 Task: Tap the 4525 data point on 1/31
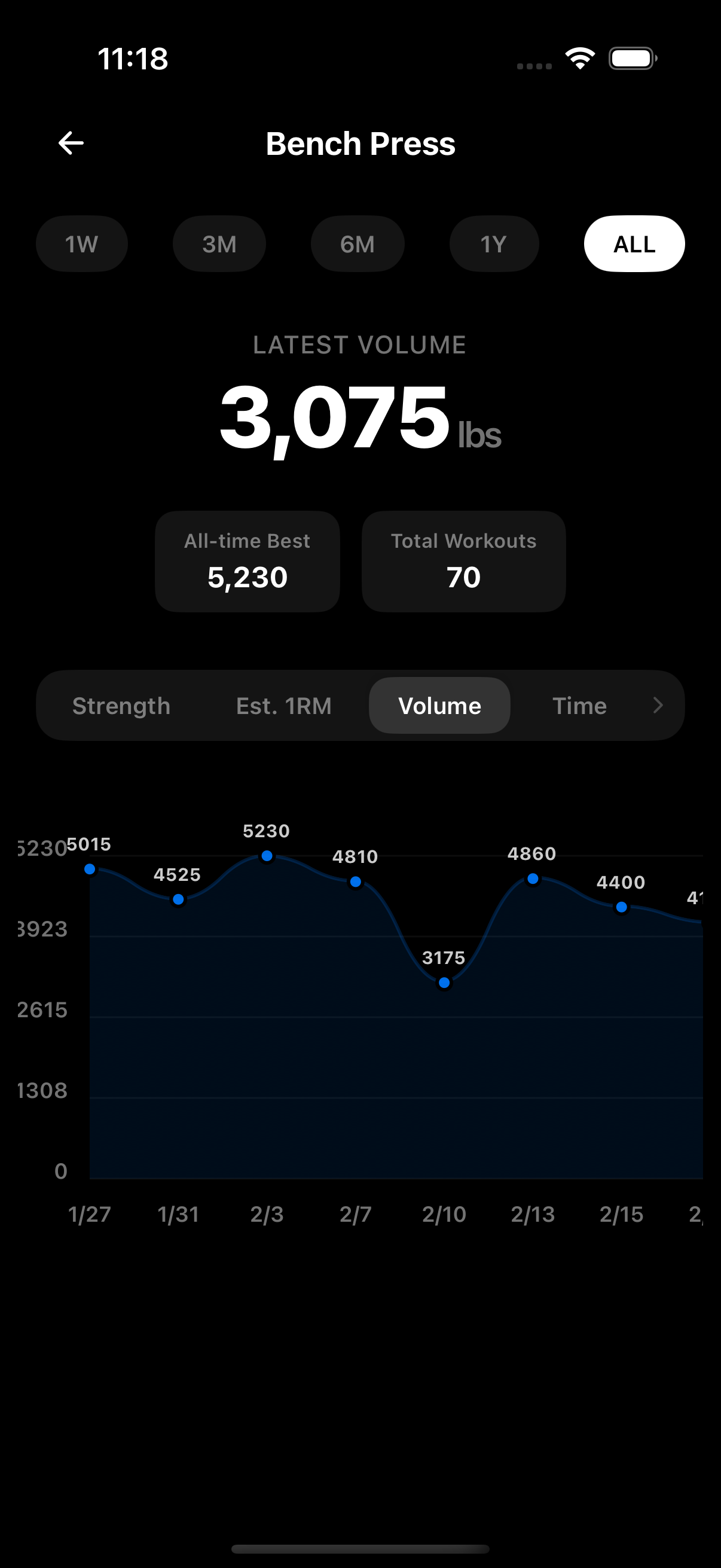click(x=178, y=899)
